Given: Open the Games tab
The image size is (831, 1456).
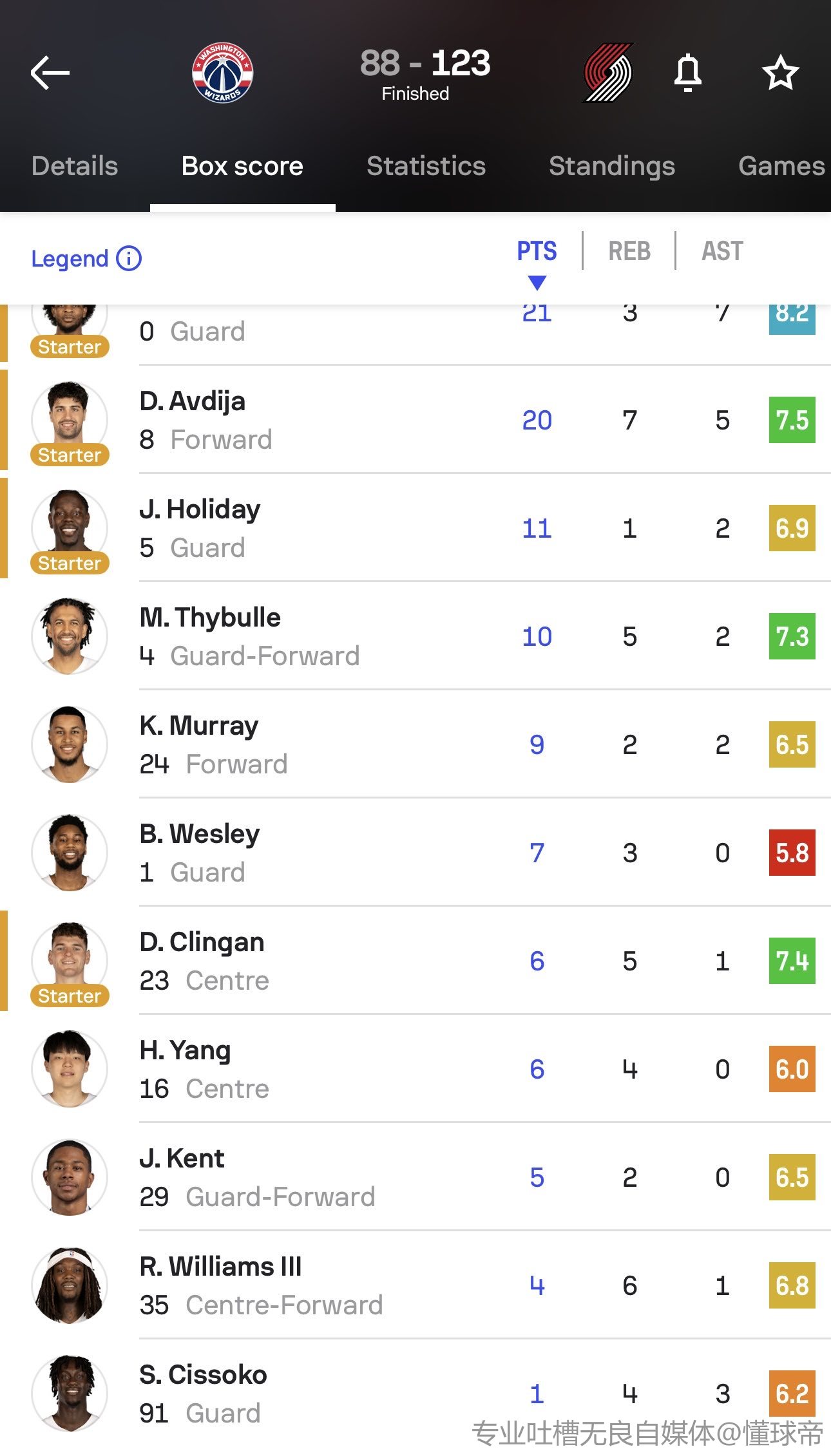Looking at the screenshot, I should [781, 166].
